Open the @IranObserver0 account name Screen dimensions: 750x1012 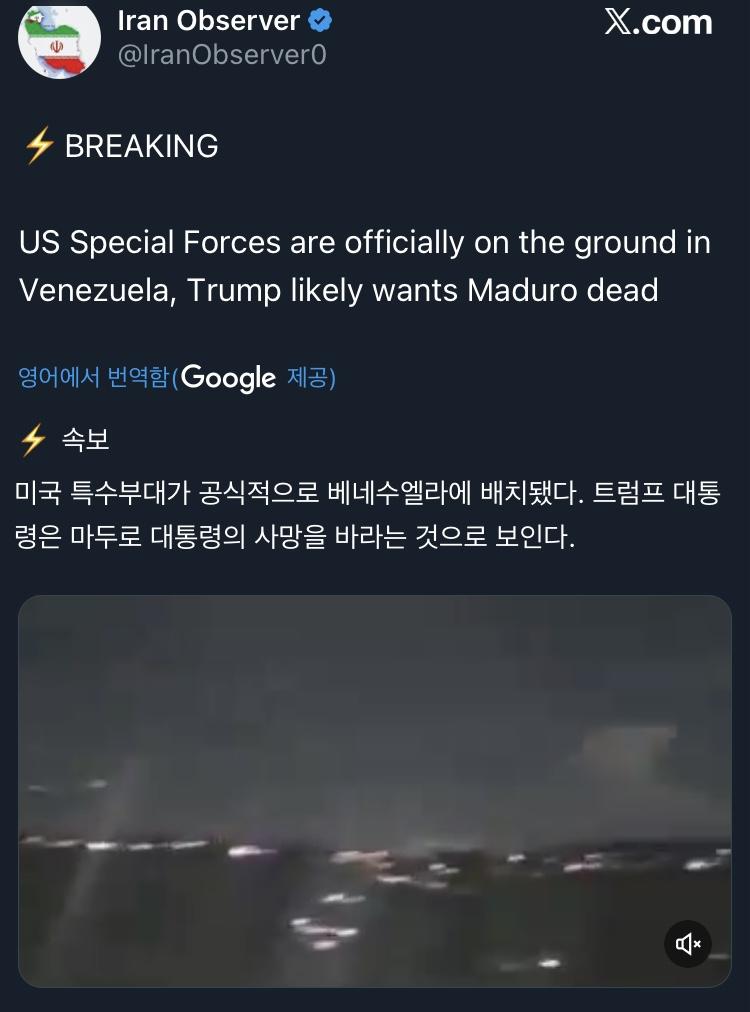coord(222,55)
